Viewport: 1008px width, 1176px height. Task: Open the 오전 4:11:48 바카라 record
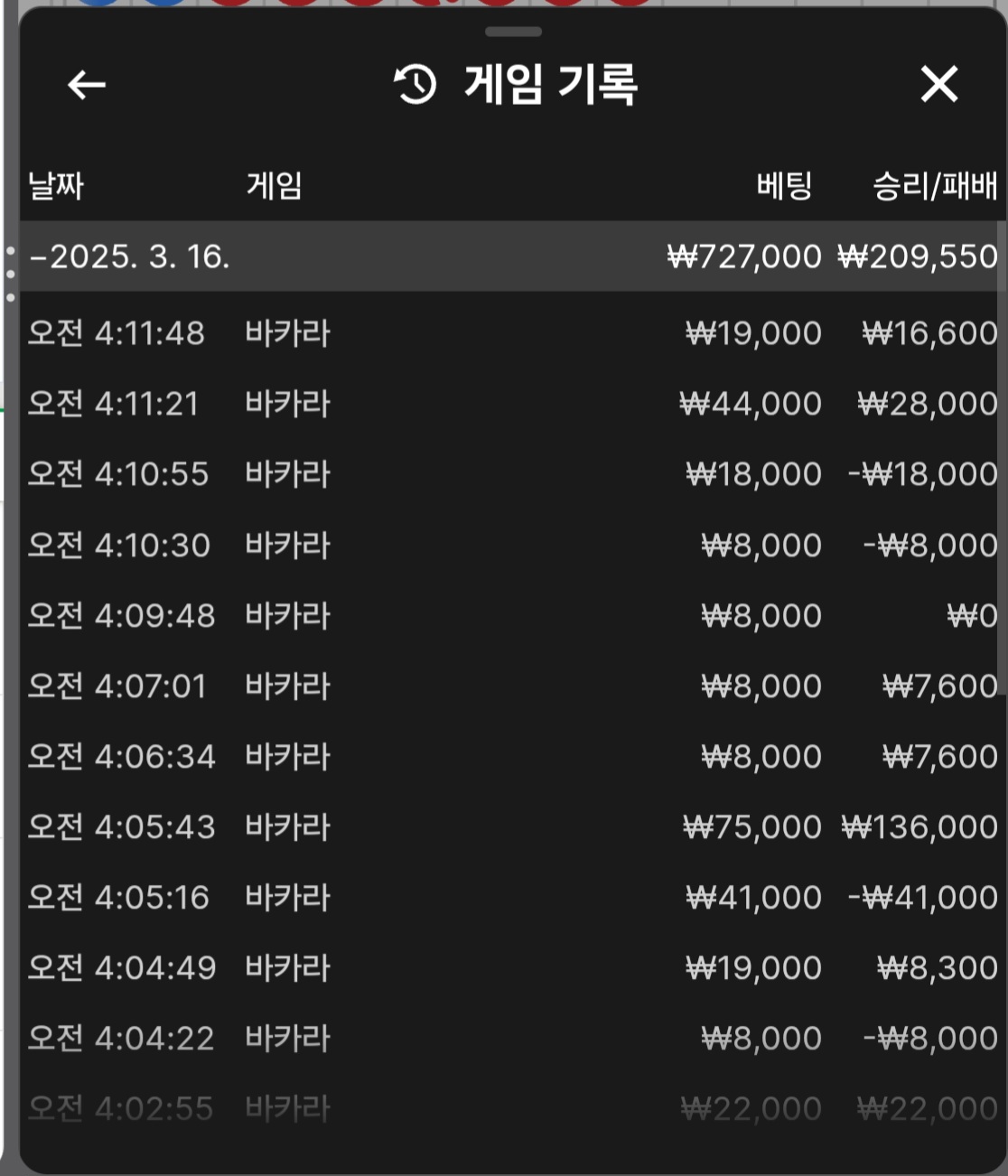(x=511, y=333)
